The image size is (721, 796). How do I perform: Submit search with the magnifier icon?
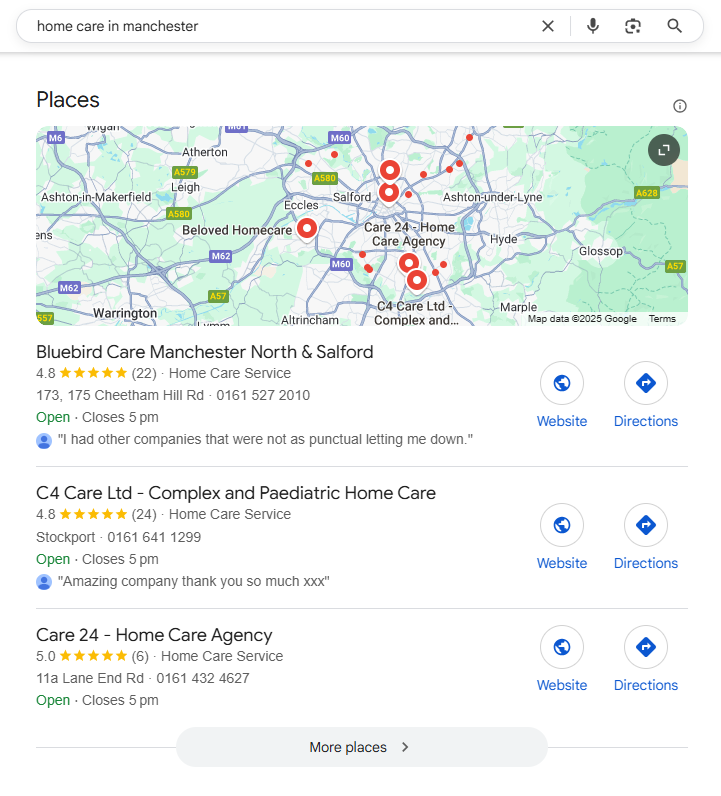[x=675, y=26]
